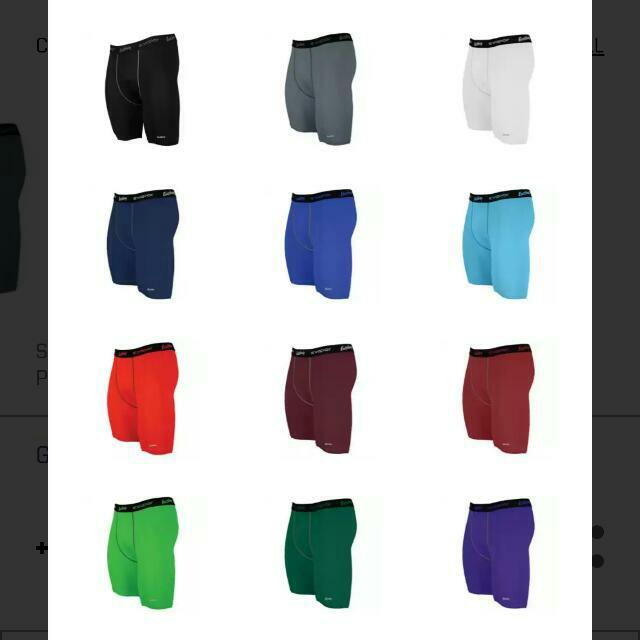Pick the light blue shorts option
The width and height of the screenshot is (640, 640).
(498, 245)
